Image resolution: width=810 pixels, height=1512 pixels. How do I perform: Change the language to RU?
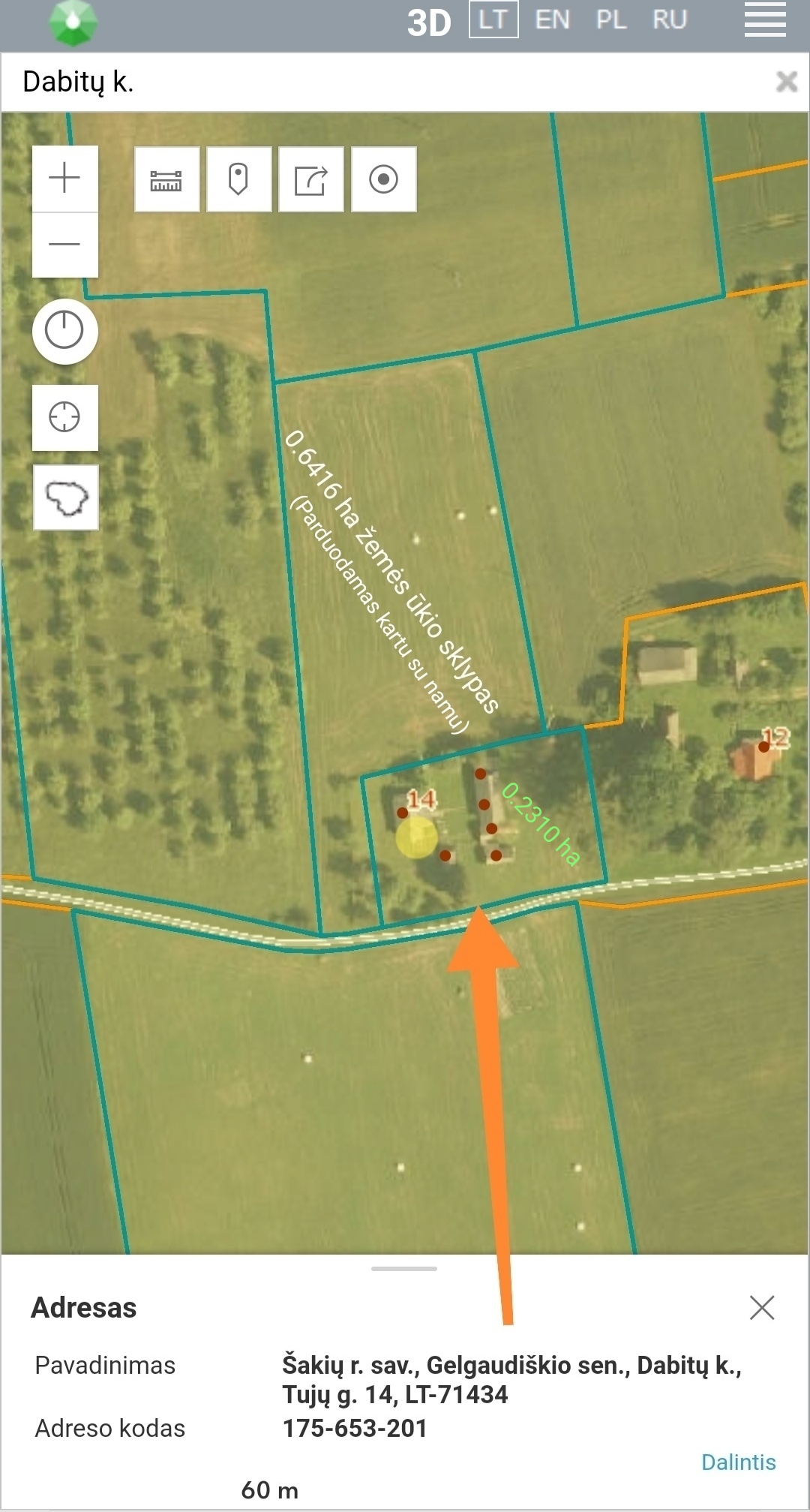[670, 20]
